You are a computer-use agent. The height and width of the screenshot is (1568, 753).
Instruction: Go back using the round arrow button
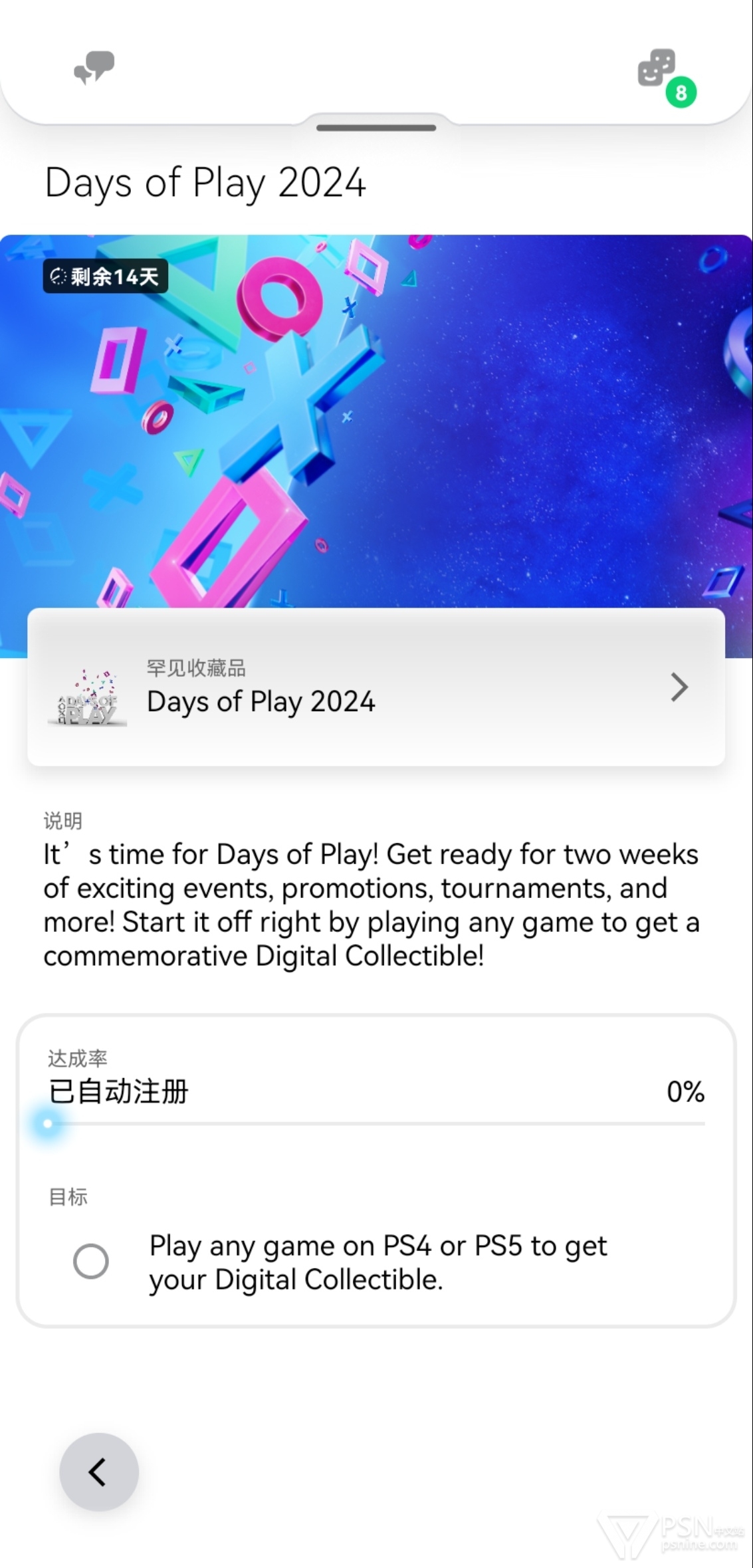pyautogui.click(x=99, y=1472)
